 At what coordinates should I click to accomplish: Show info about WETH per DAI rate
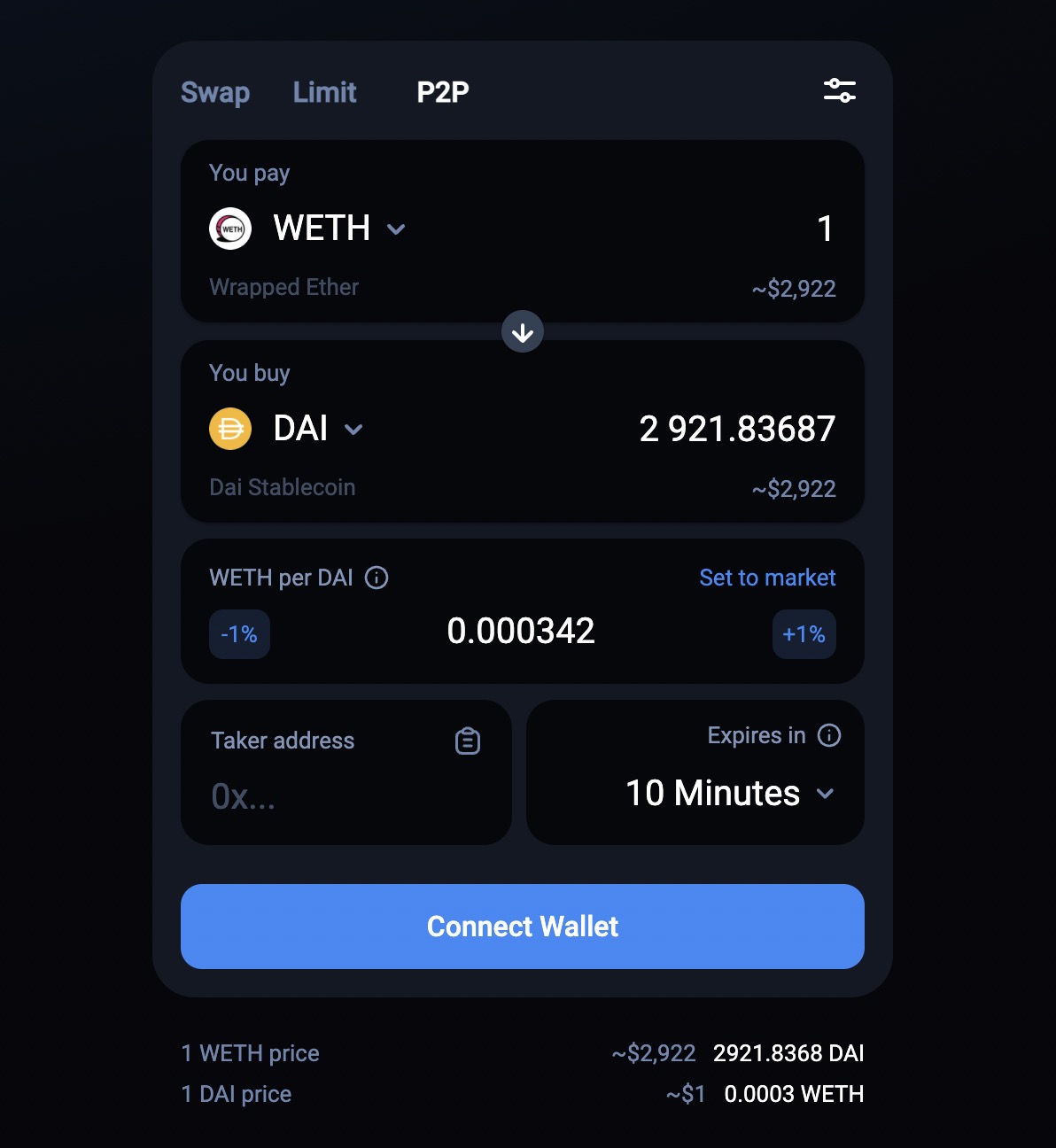[x=377, y=578]
